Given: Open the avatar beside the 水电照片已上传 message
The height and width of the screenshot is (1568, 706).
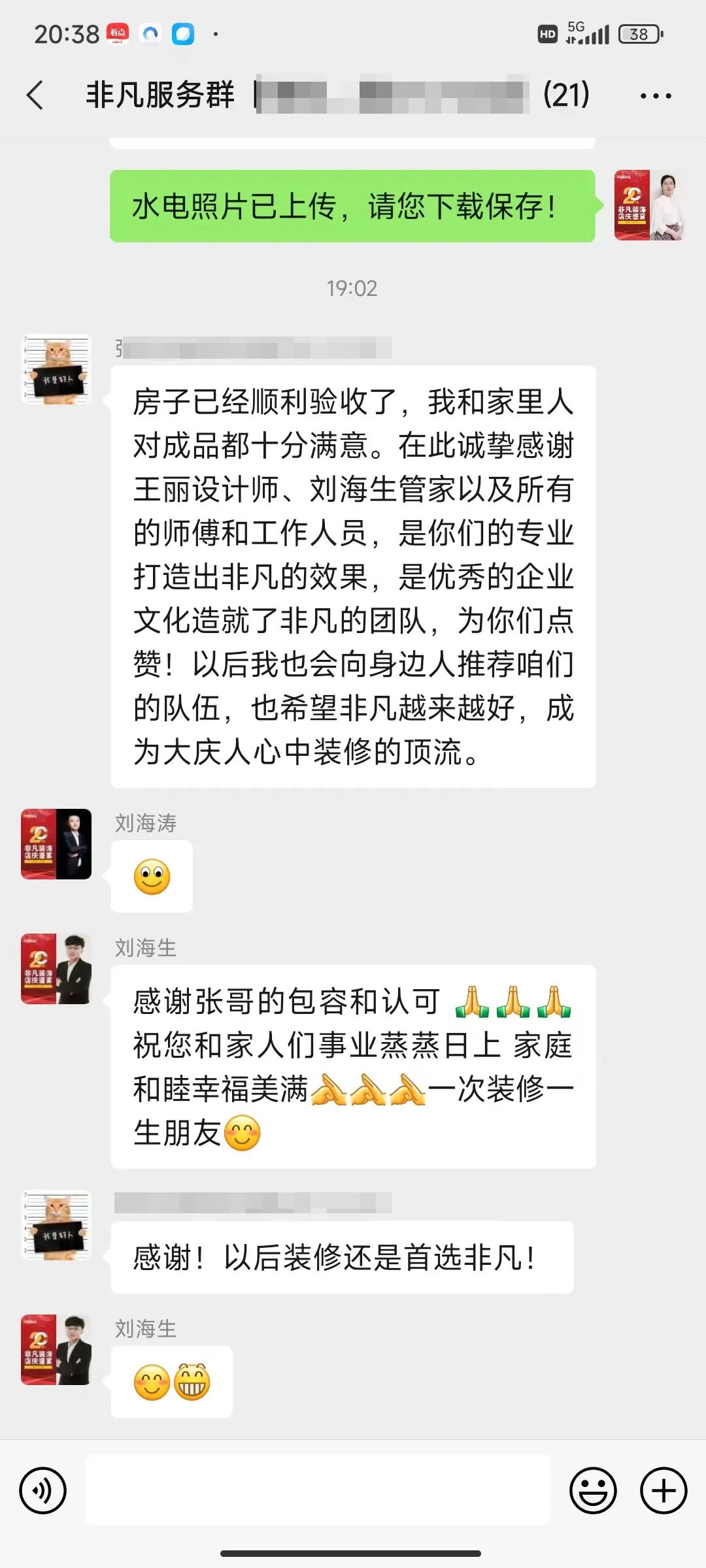Looking at the screenshot, I should click(648, 206).
